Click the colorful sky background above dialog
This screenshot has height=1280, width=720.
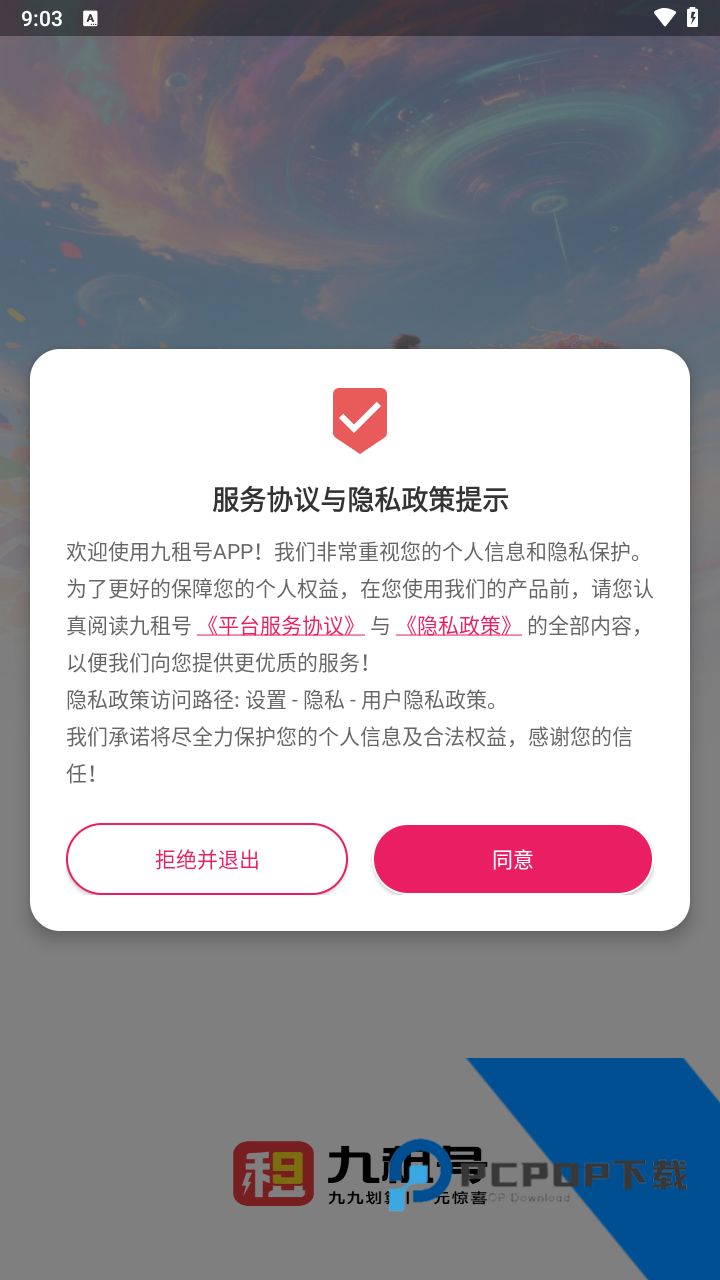360,180
